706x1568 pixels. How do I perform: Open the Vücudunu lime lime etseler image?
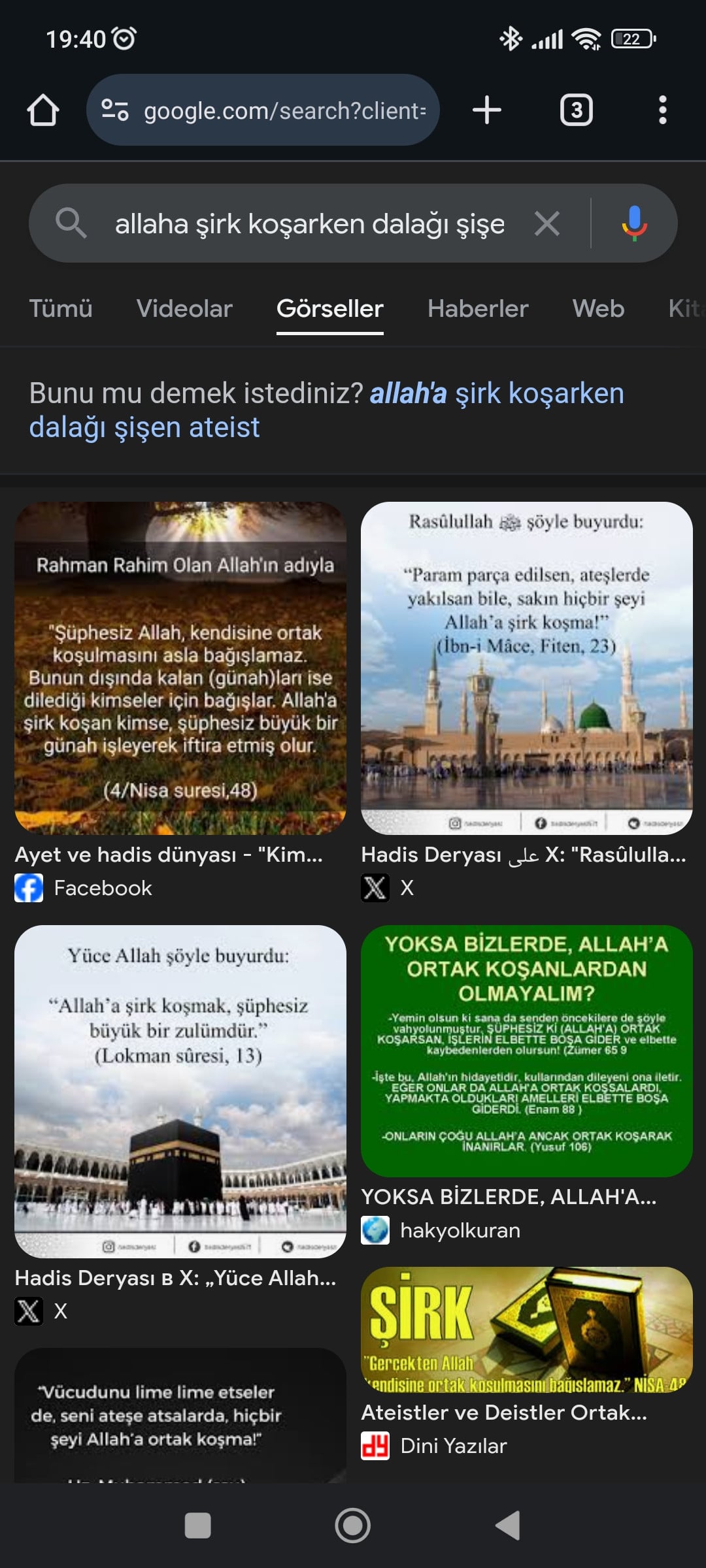coord(180,1415)
